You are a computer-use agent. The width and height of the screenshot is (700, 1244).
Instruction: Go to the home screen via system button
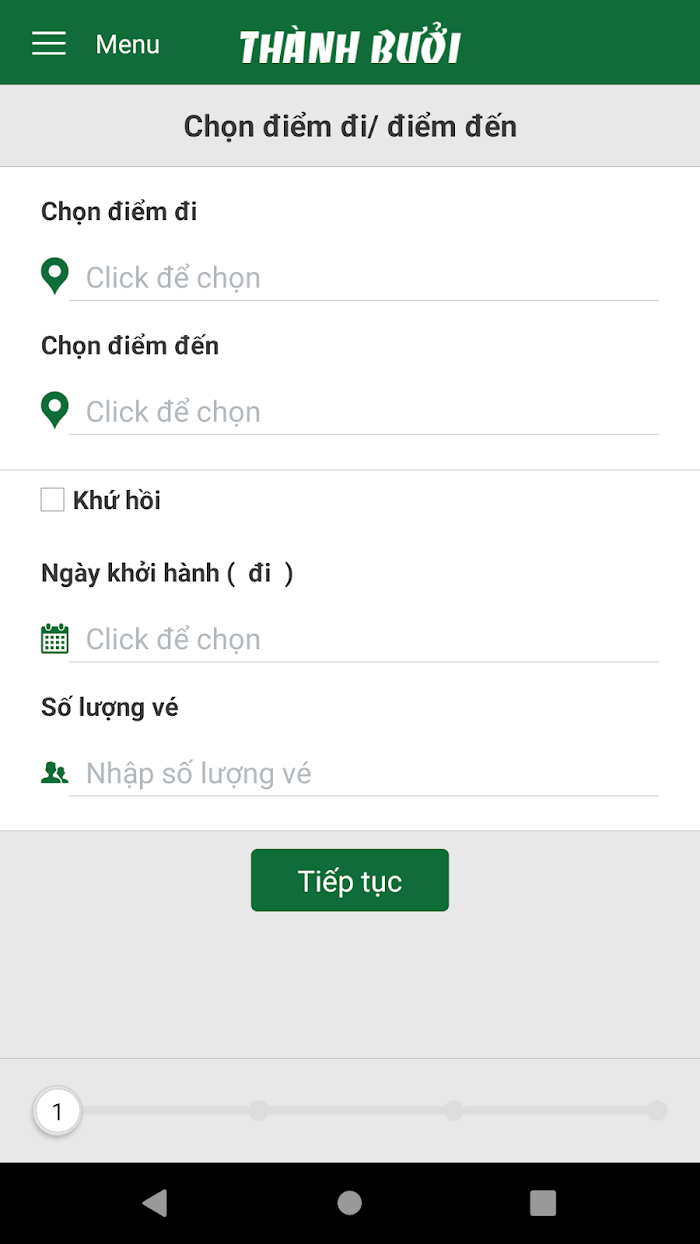pos(349,1203)
